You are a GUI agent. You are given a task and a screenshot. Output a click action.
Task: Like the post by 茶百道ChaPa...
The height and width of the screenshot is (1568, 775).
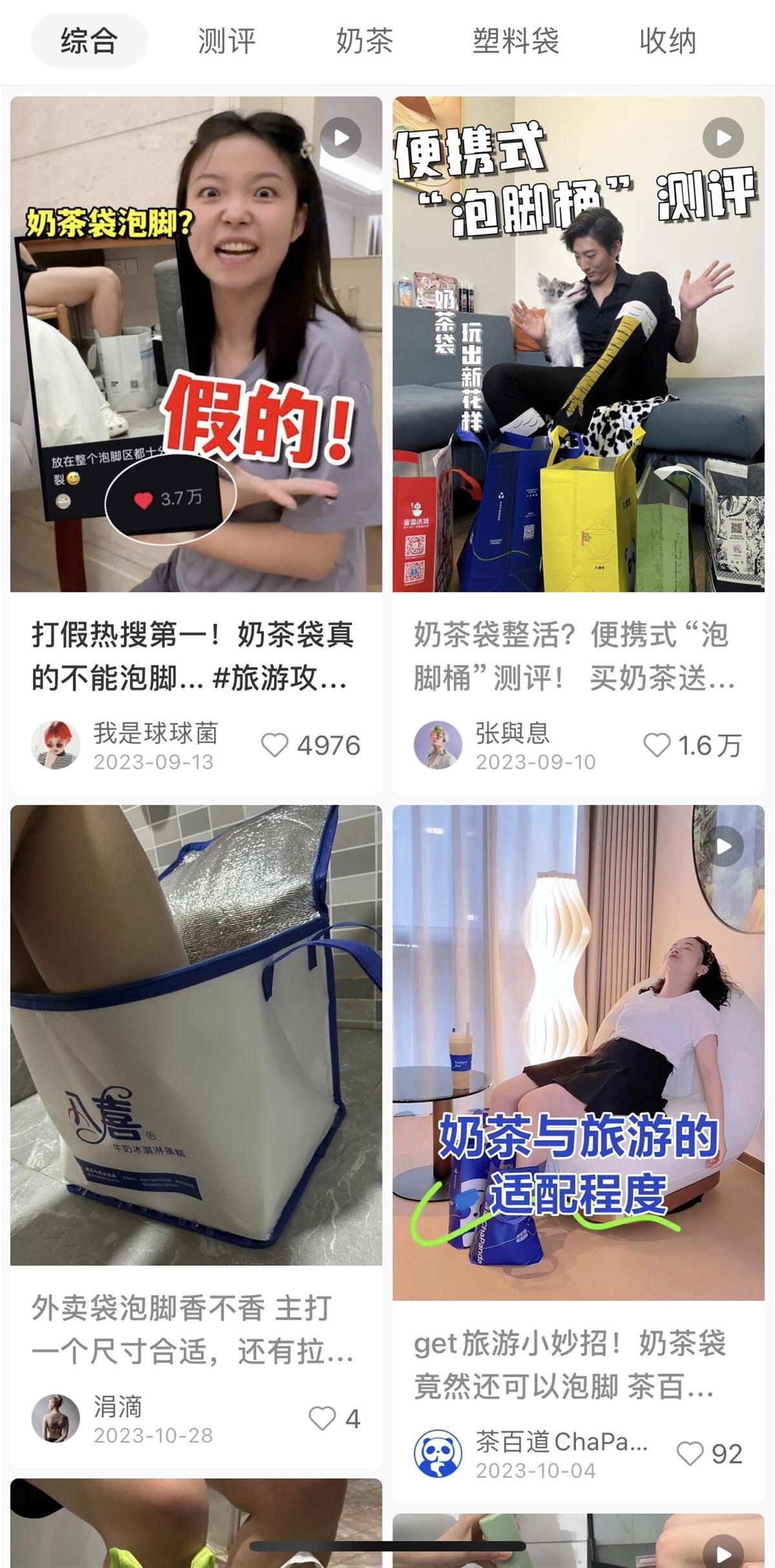pyautogui.click(x=689, y=1454)
